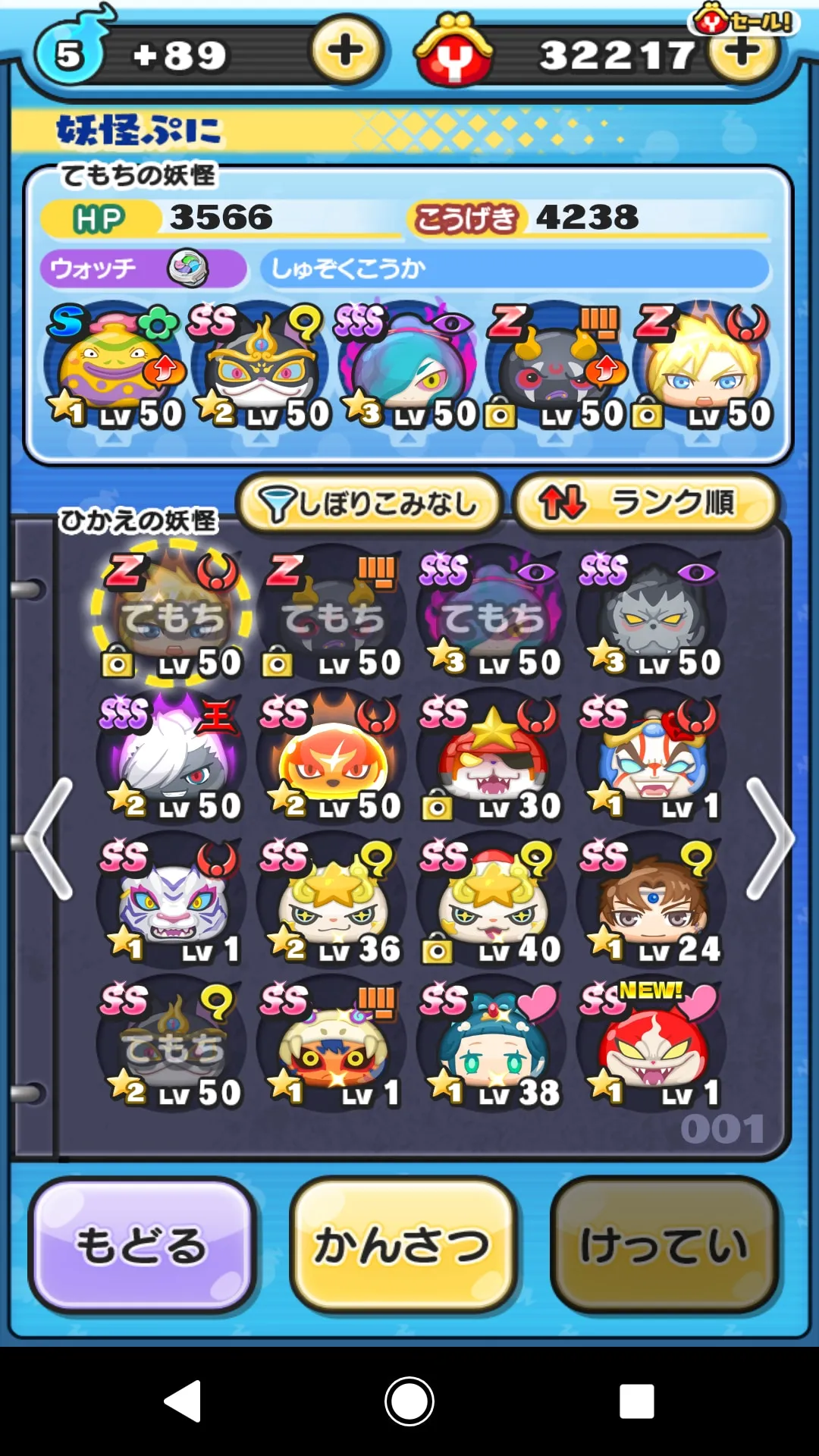
Task: Add Y-money with the plus beside 32217
Action: click(744, 52)
